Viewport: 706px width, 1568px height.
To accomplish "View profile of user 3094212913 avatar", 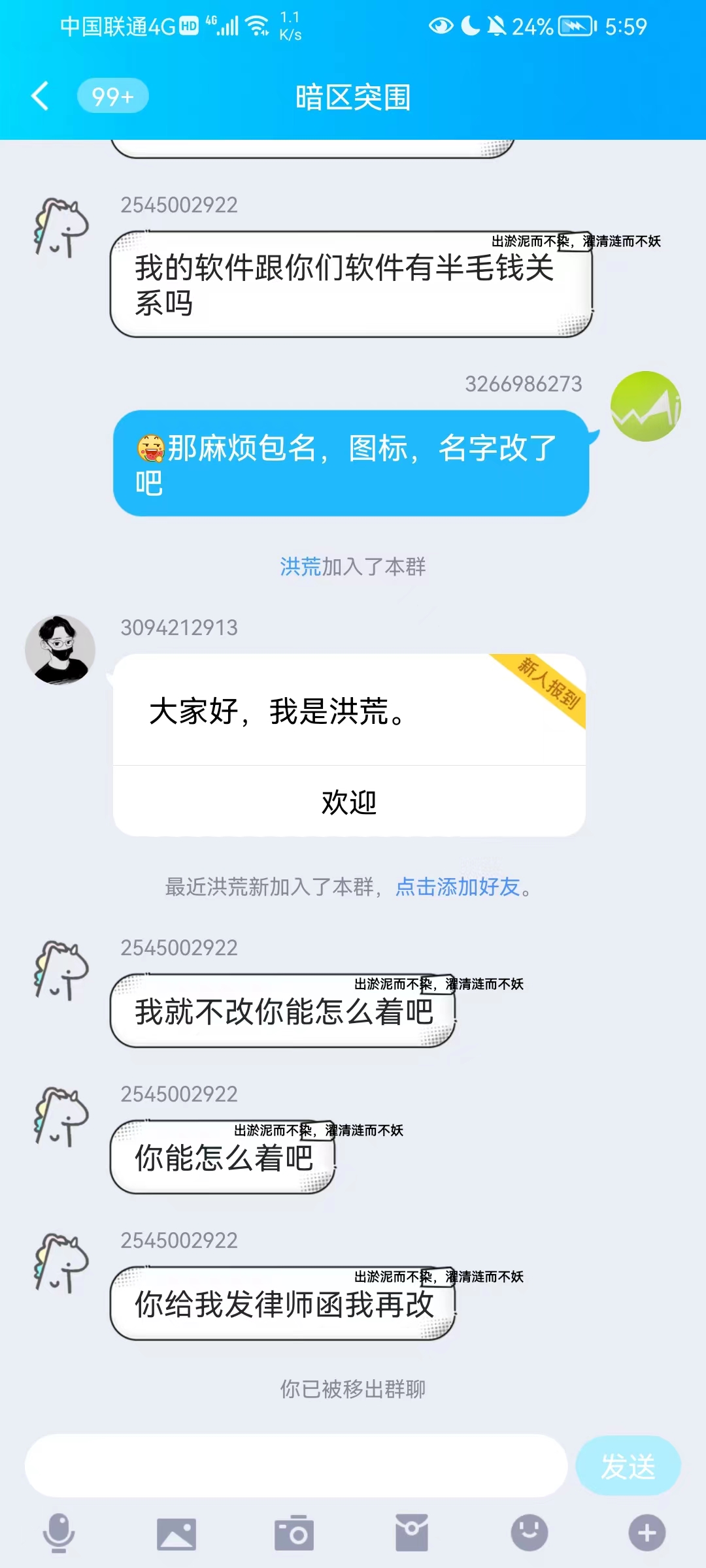I will coord(60,650).
